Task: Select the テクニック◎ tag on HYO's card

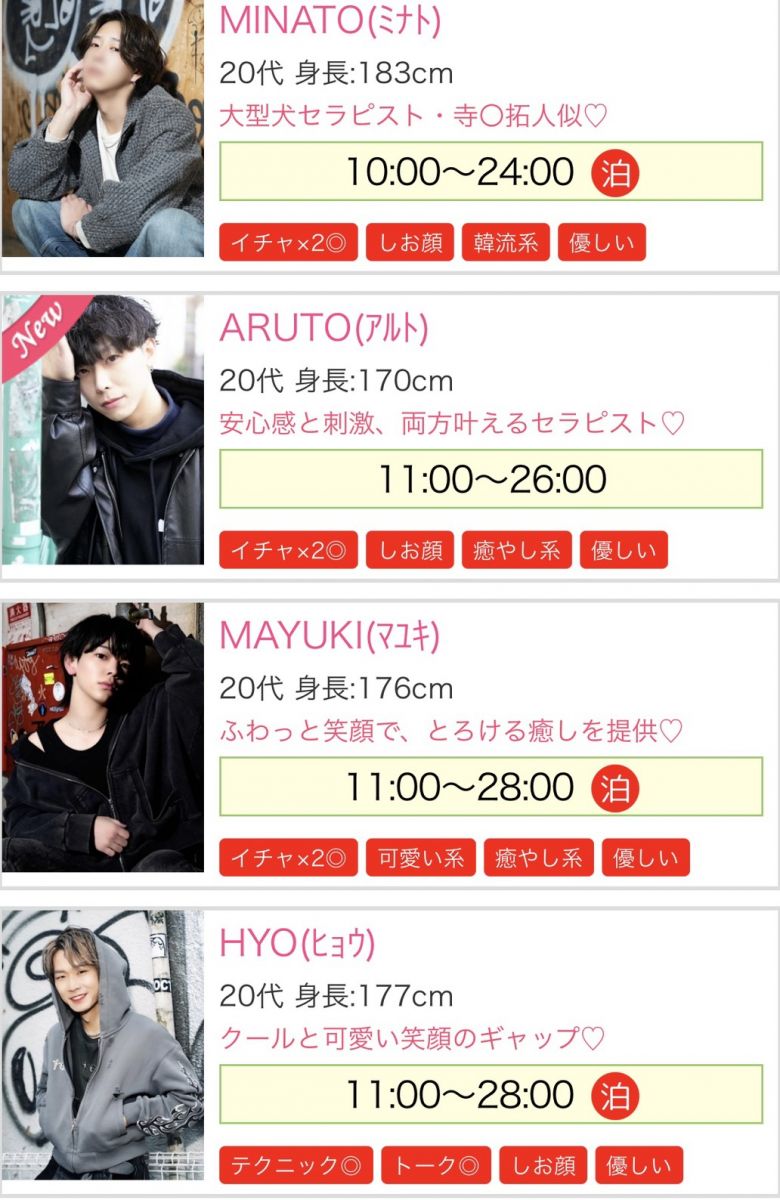Action: click(x=295, y=1166)
